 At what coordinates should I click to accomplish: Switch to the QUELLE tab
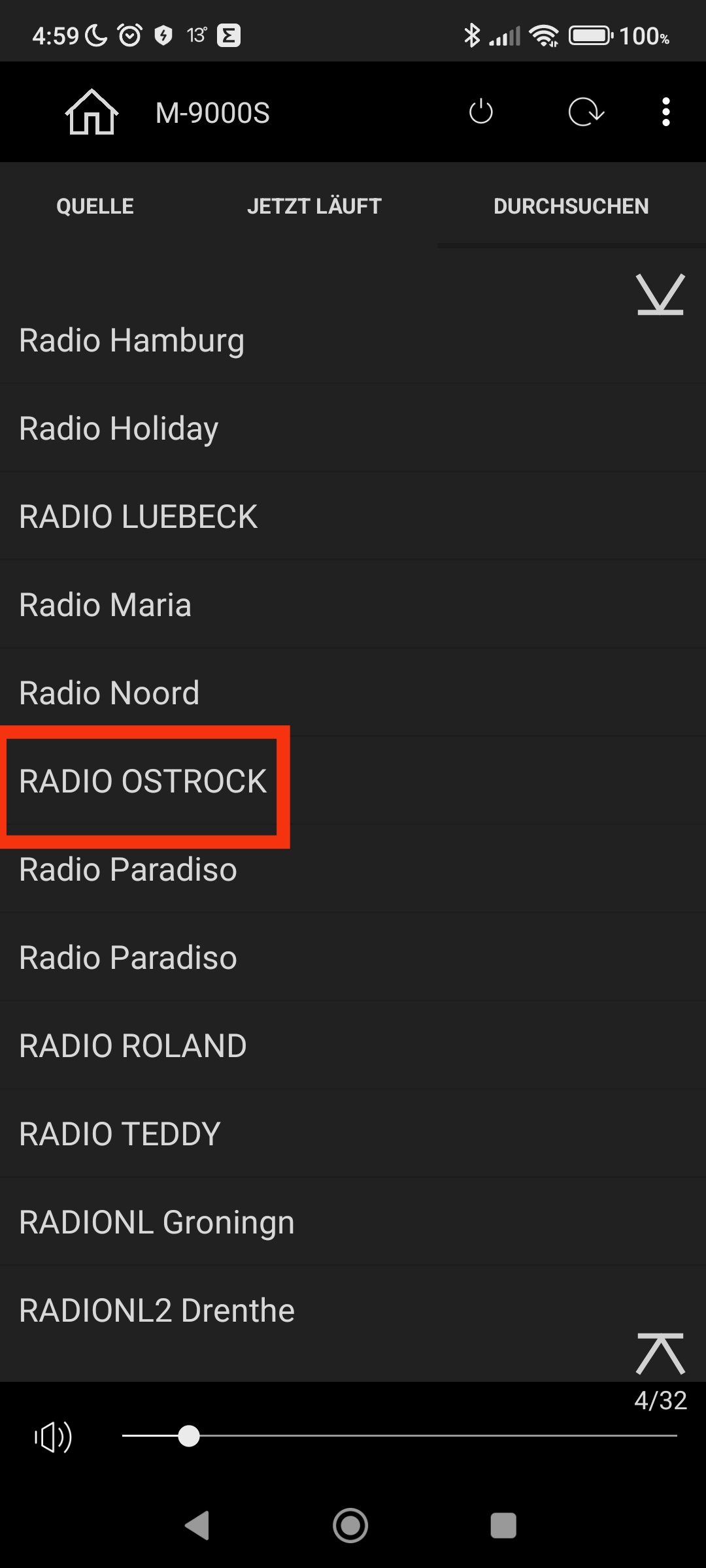[95, 206]
